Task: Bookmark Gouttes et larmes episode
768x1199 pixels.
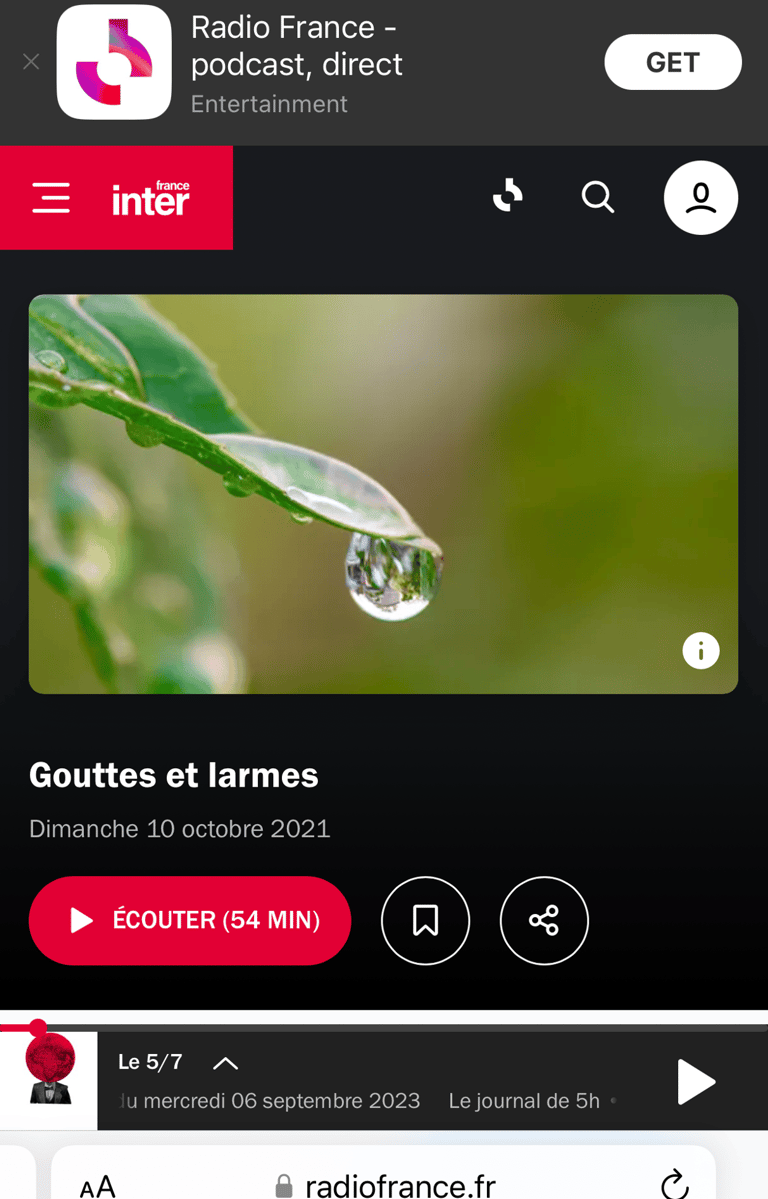Action: click(425, 921)
